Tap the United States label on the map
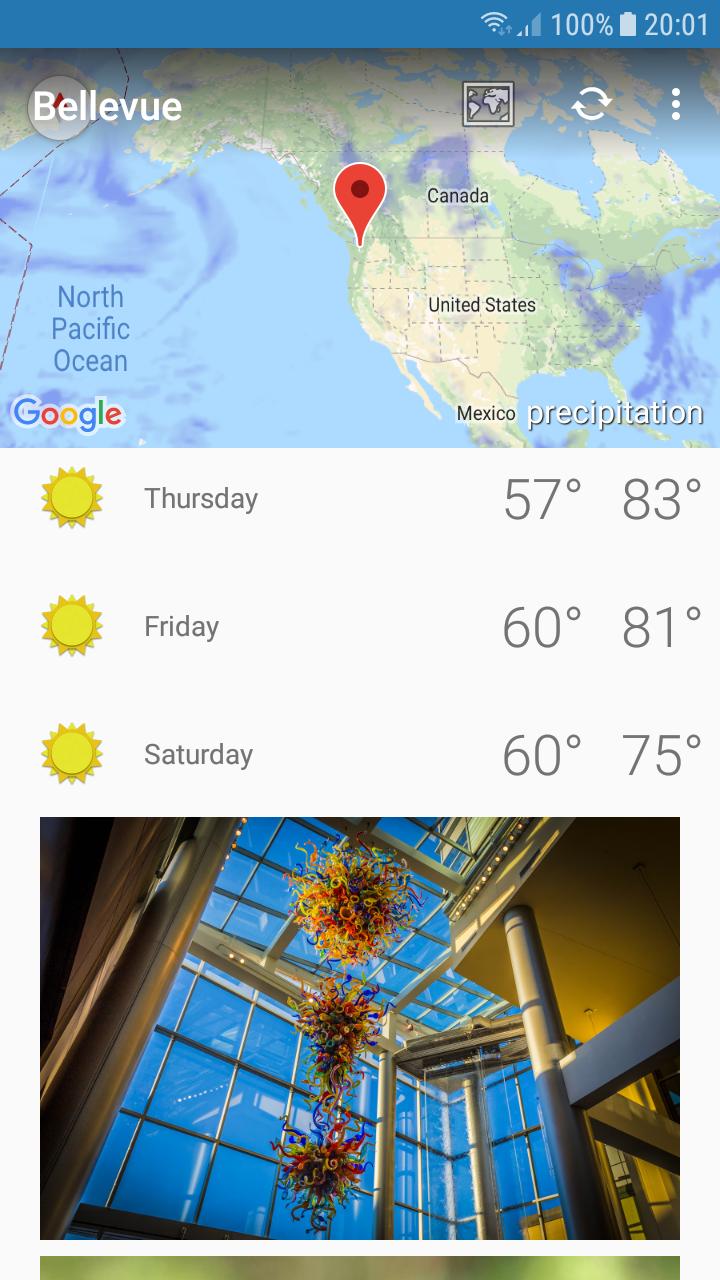Screen dimensions: 720x1280 point(483,305)
